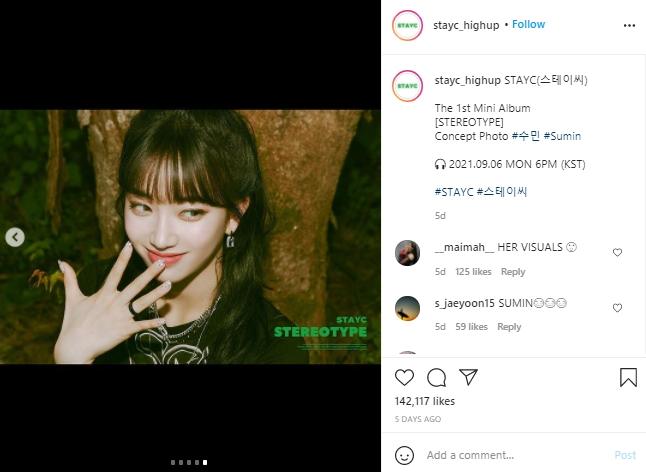Open stayc_highup profile from header username

click(x=469, y=24)
